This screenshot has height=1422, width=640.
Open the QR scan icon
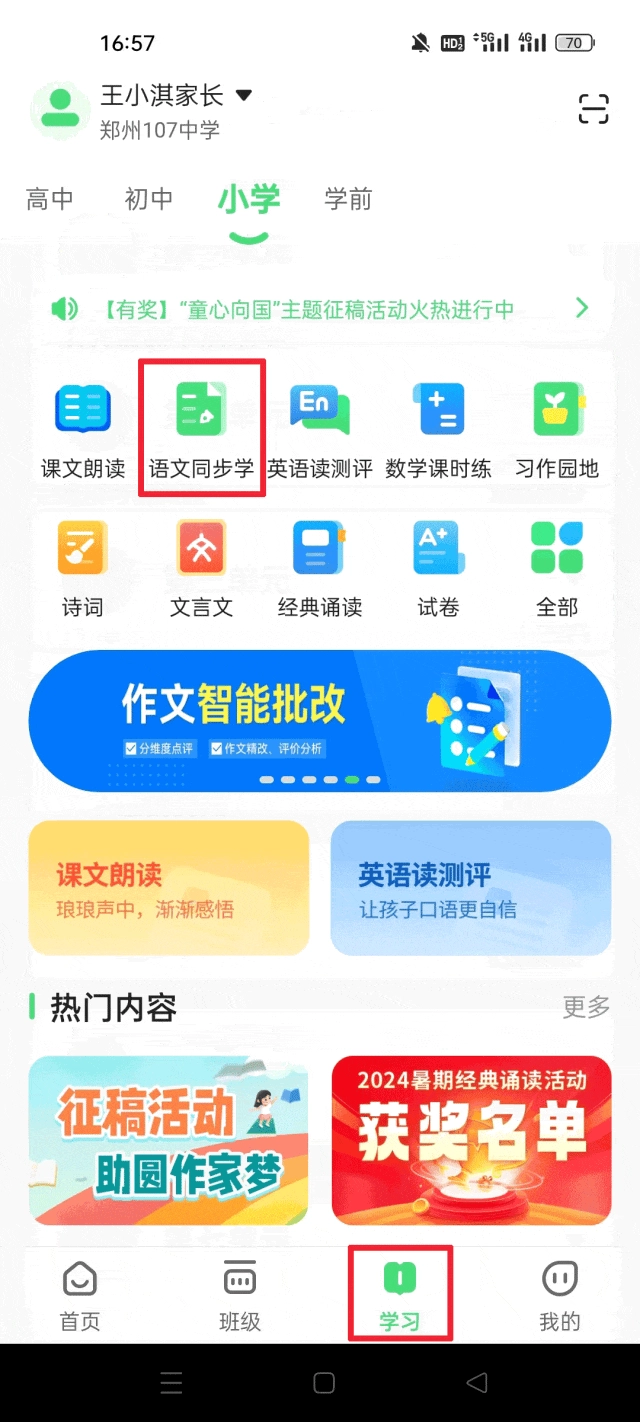593,109
